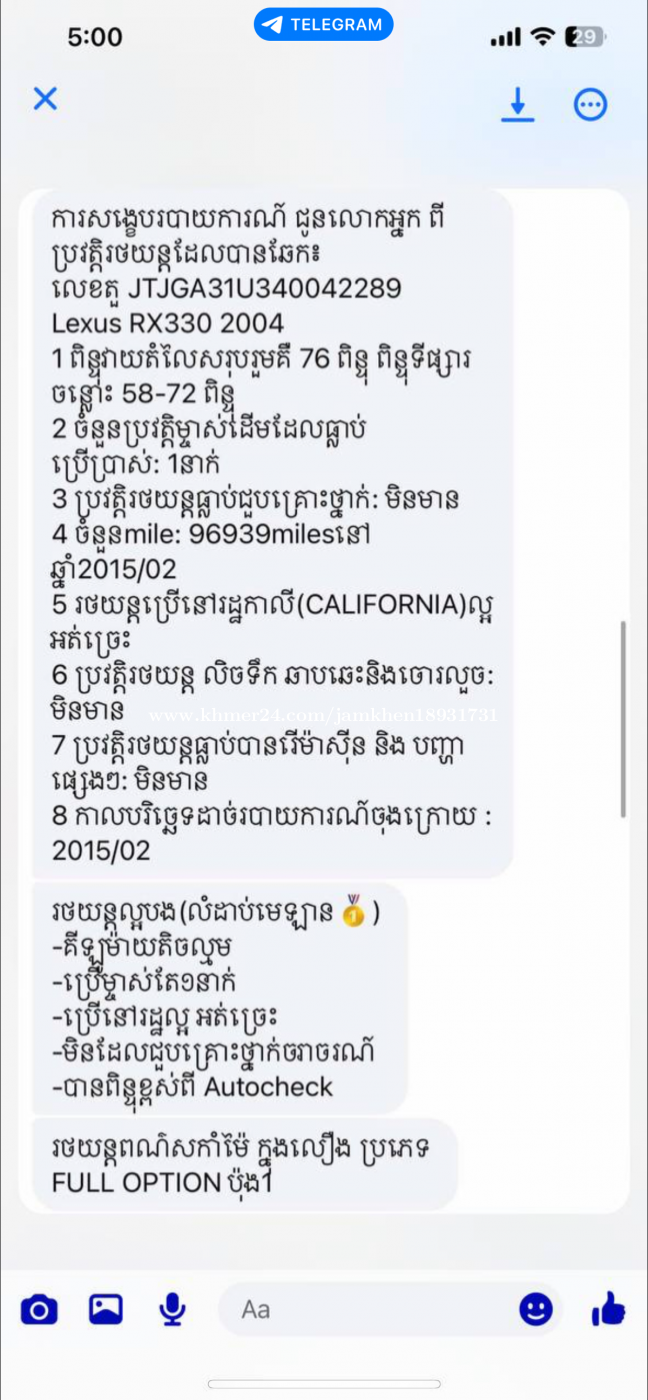
Task: Download the viewed image
Action: click(x=517, y=105)
